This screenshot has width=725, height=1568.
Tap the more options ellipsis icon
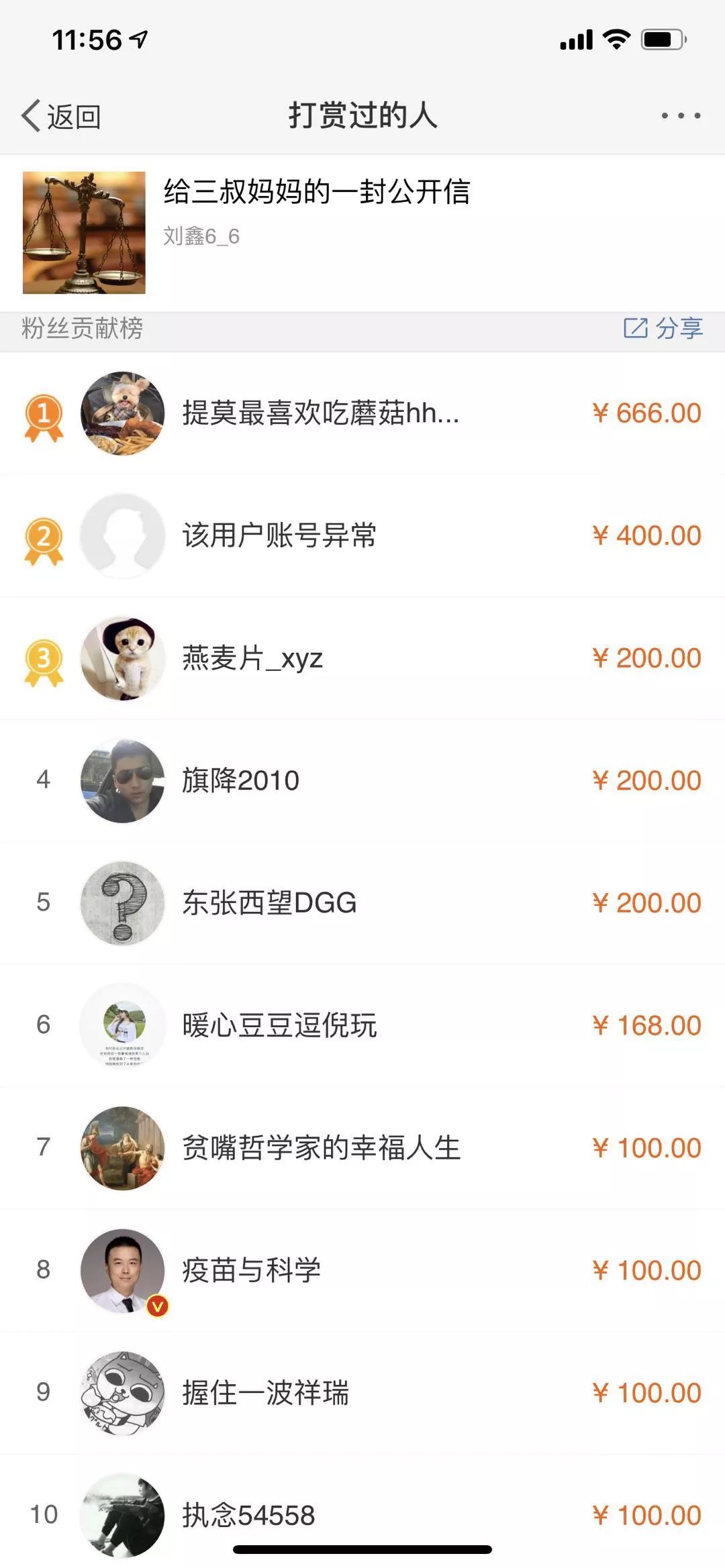[x=680, y=115]
